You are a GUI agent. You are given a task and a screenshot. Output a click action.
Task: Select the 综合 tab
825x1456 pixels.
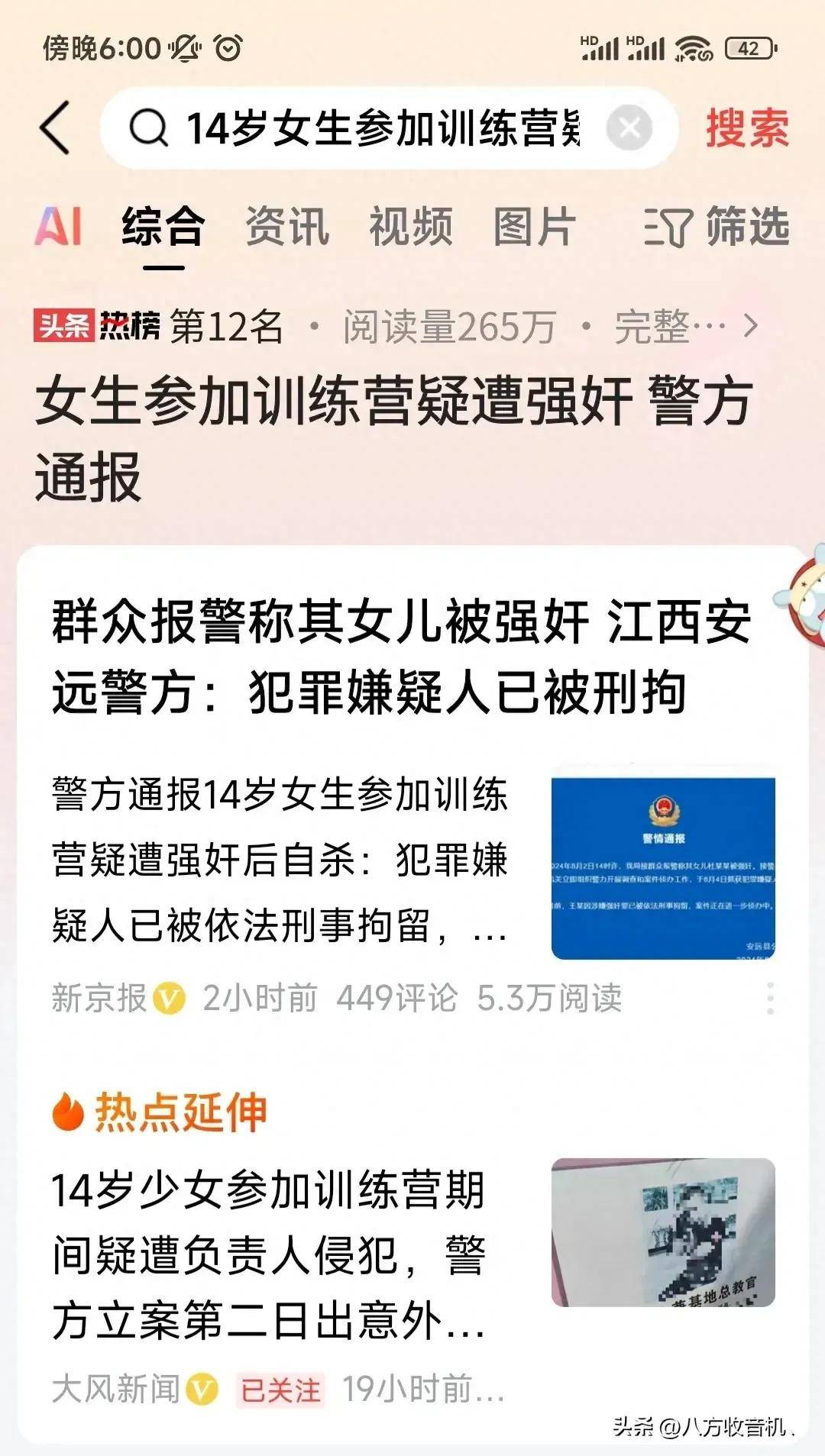(x=163, y=227)
